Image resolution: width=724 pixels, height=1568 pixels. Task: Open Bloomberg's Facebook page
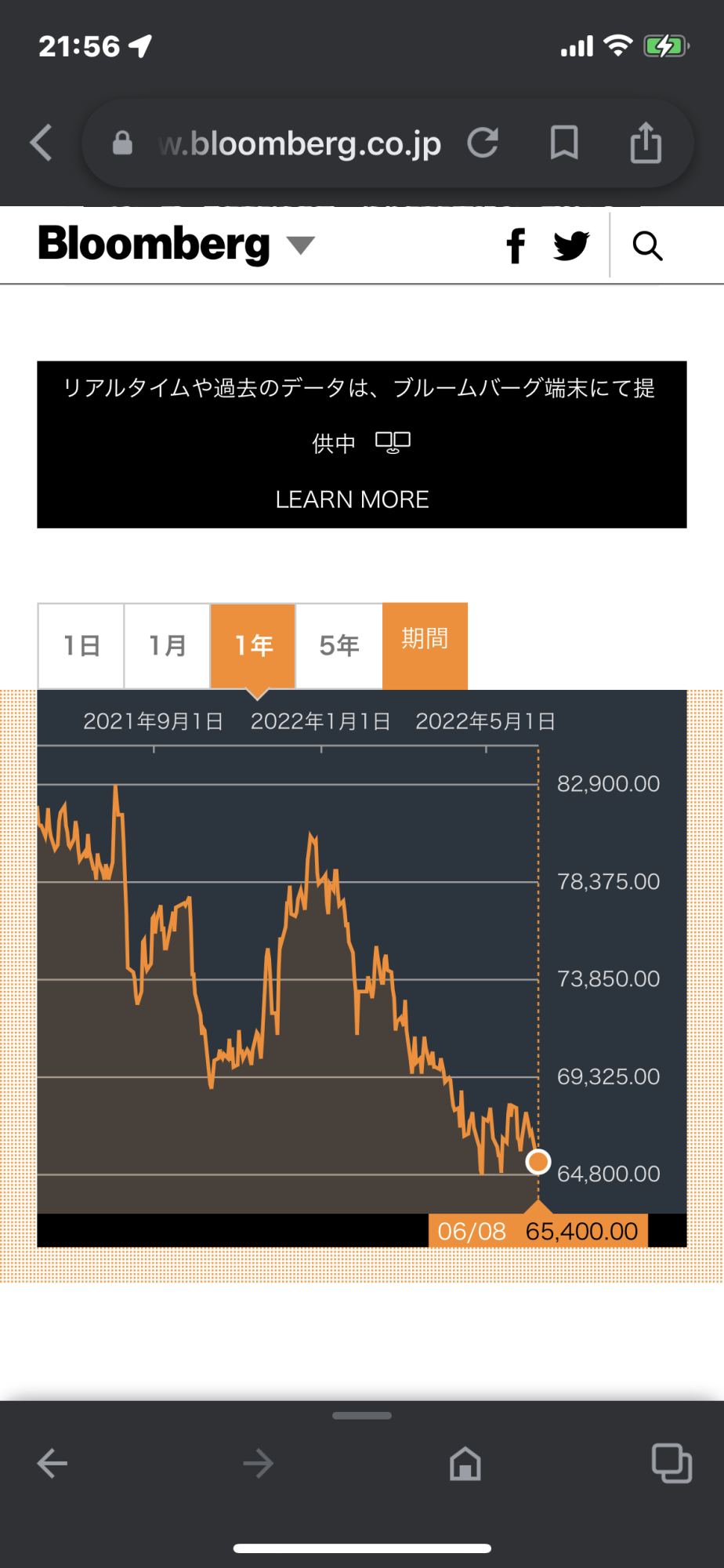click(x=516, y=246)
